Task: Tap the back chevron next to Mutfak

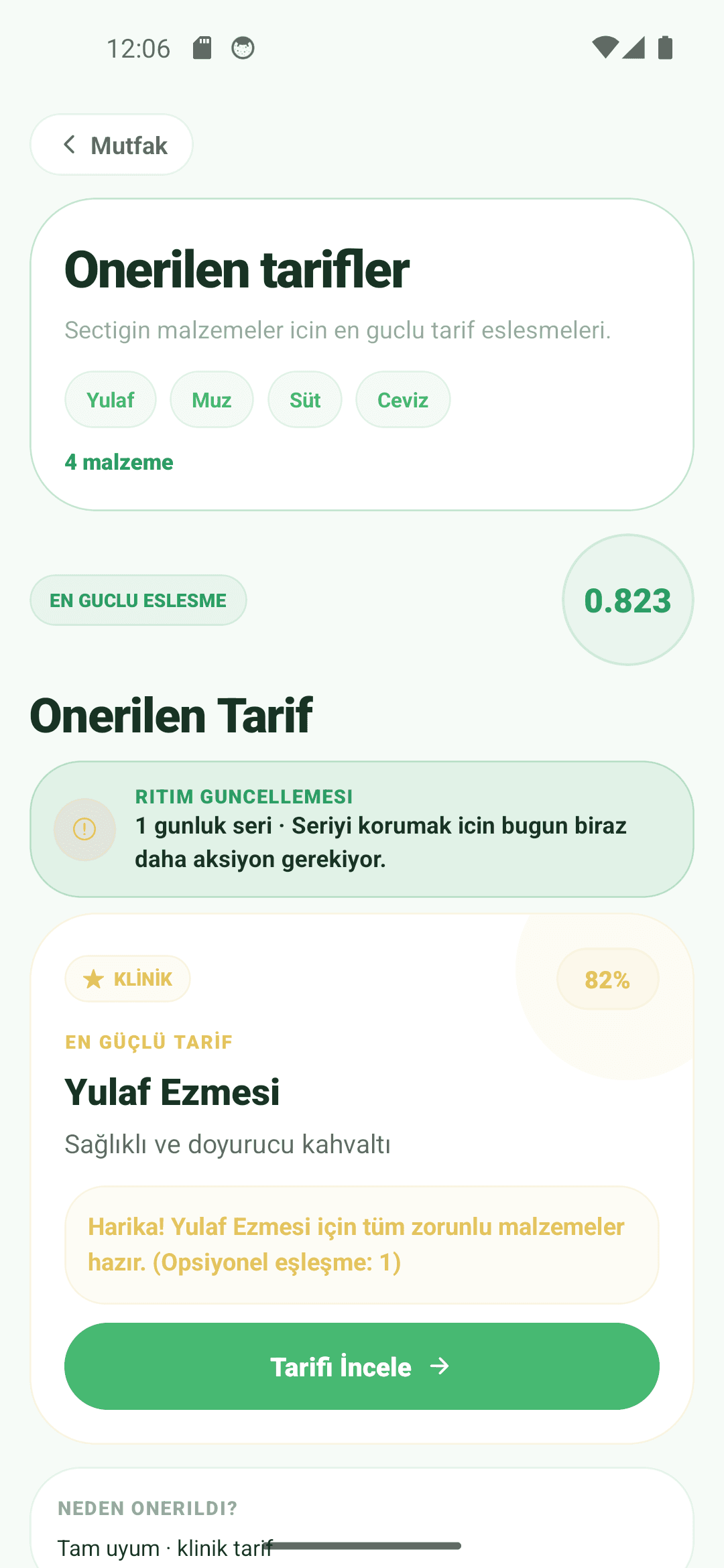Action: click(70, 145)
